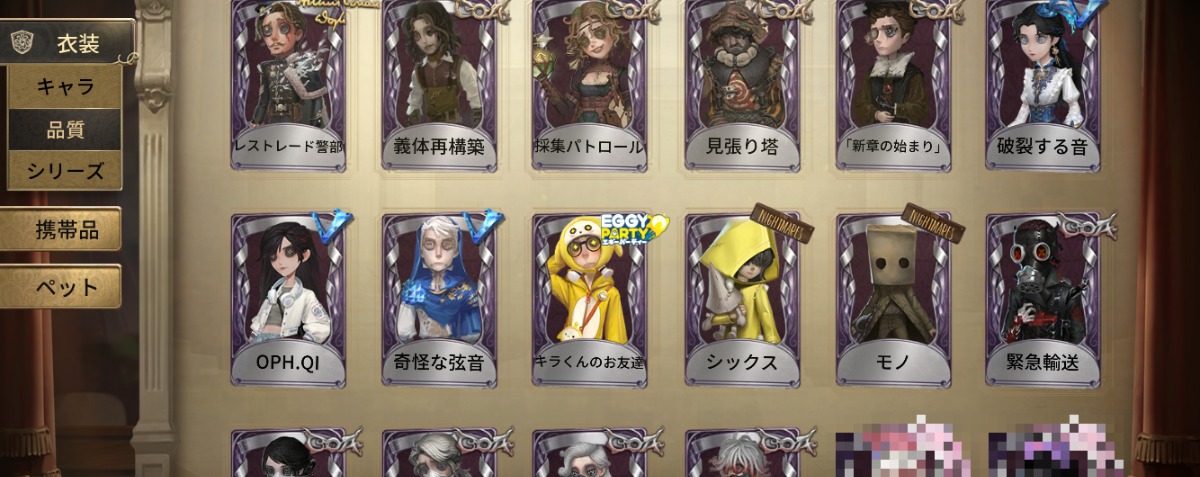
Task: Select the OPH.QI costume card
Action: click(x=288, y=300)
